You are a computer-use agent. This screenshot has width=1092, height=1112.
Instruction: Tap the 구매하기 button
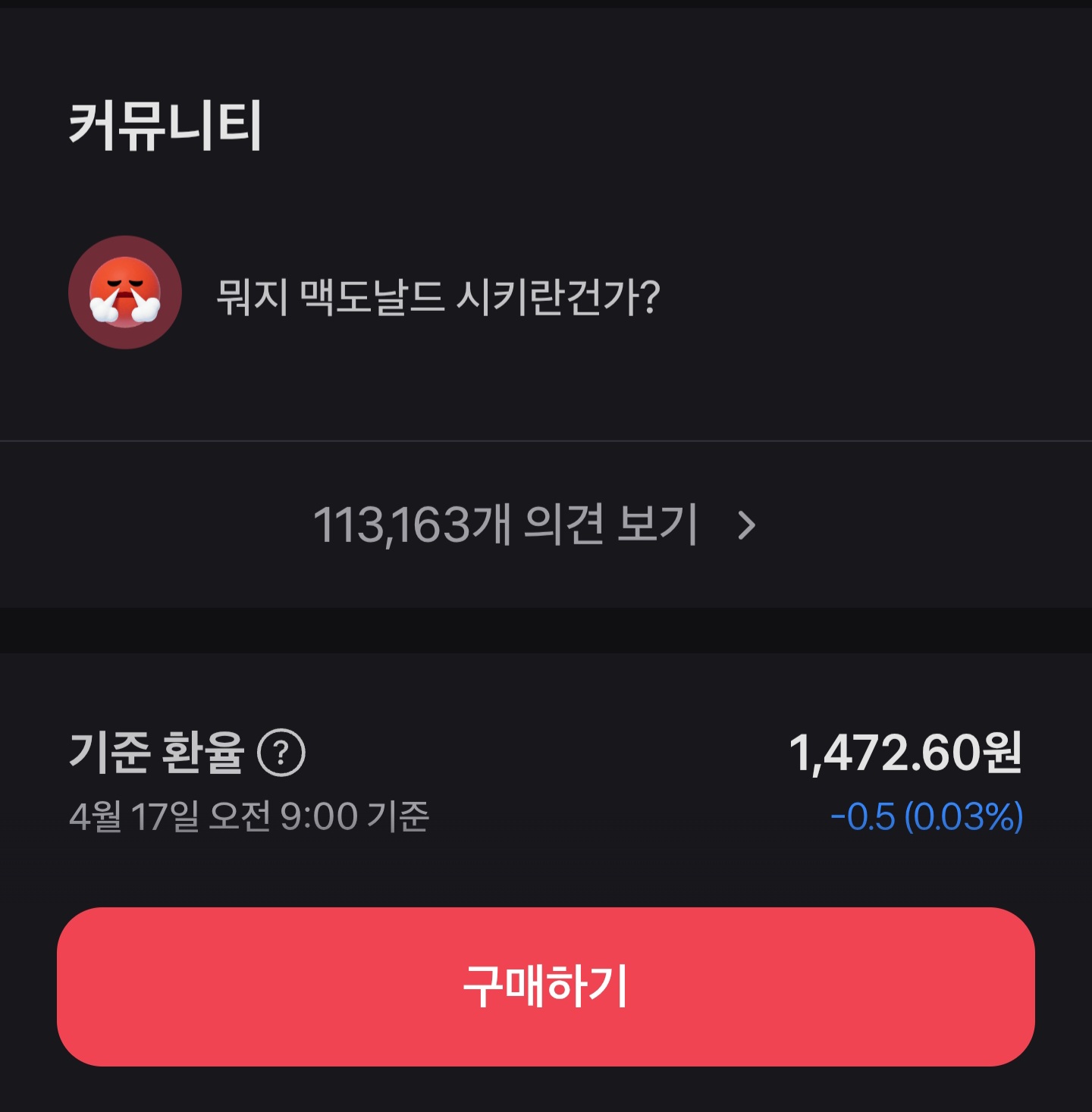click(546, 986)
